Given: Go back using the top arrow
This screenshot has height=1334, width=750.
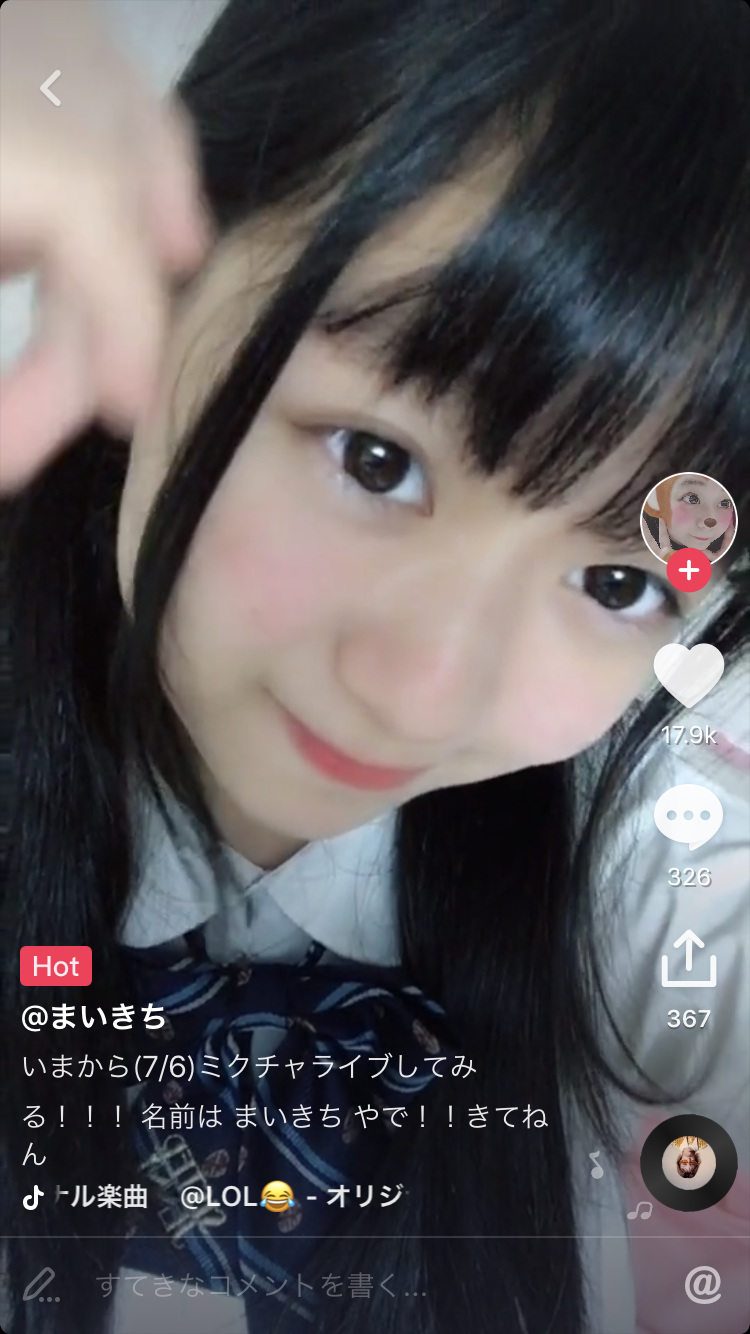Looking at the screenshot, I should pyautogui.click(x=51, y=88).
